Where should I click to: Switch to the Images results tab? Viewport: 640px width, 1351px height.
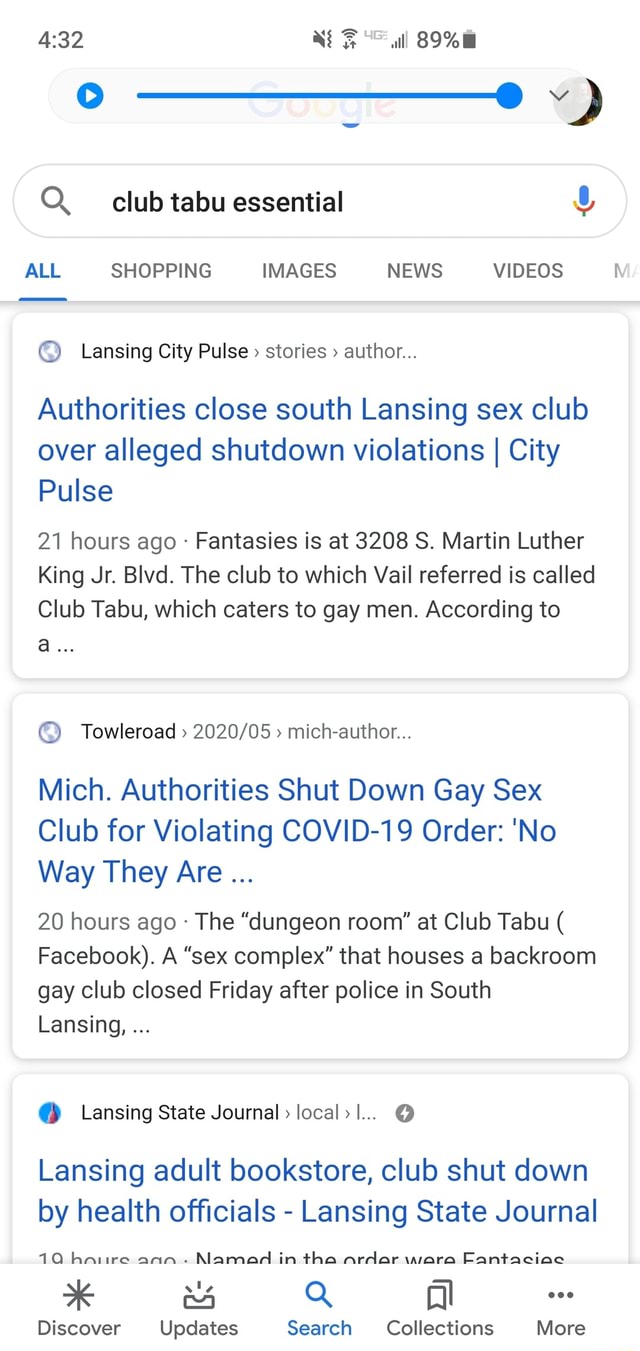pos(299,271)
